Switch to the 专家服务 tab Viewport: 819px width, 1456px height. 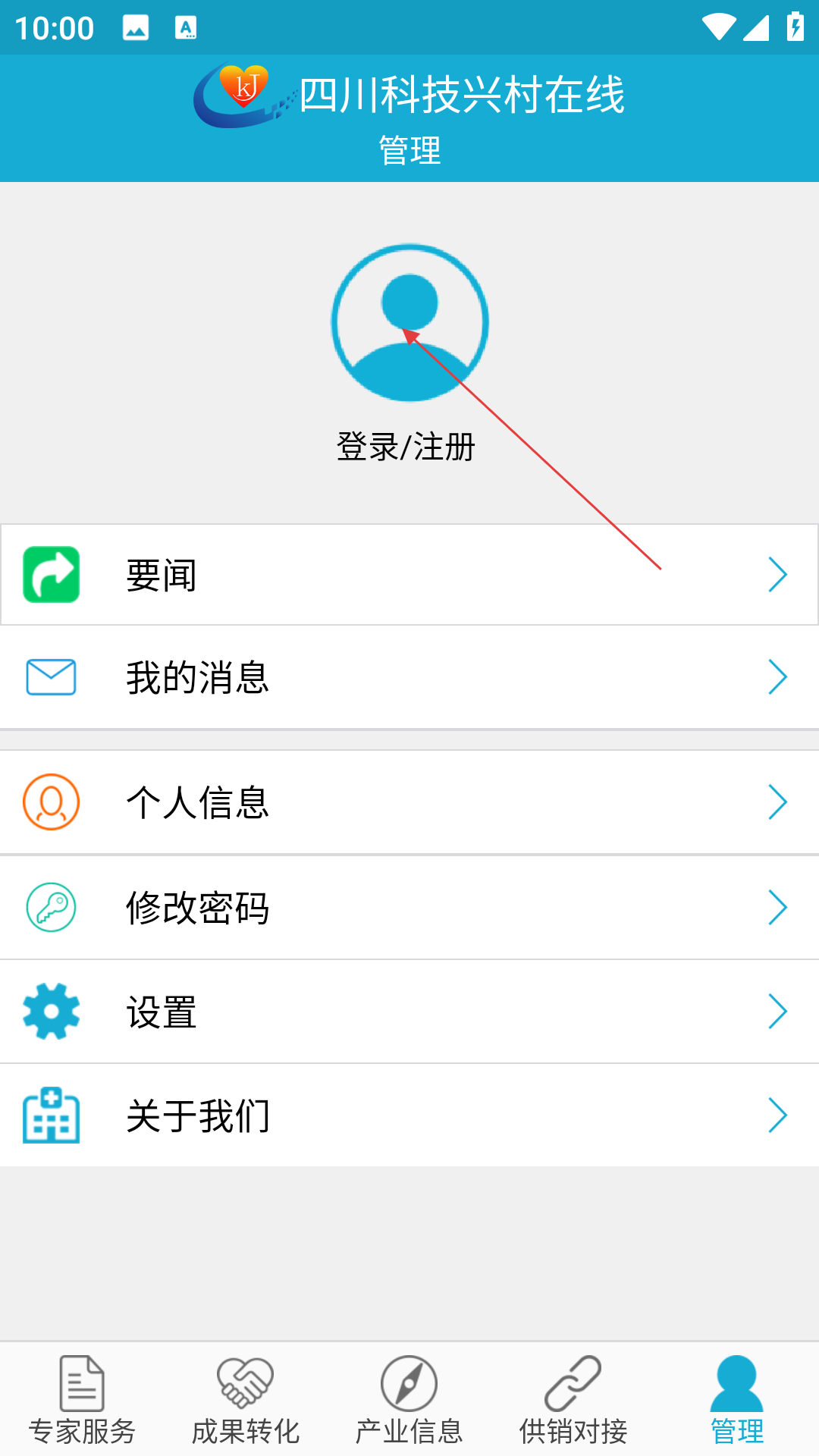[x=82, y=1400]
